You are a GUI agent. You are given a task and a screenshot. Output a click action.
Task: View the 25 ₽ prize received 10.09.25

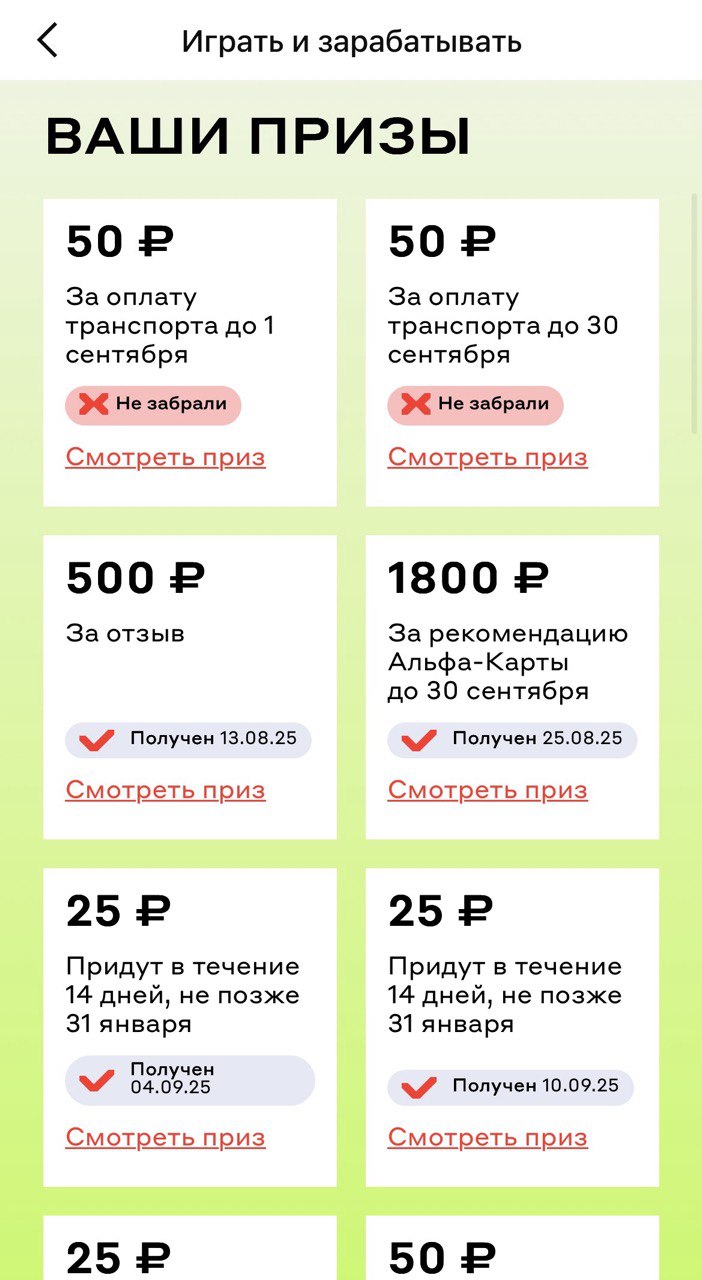click(x=488, y=1138)
